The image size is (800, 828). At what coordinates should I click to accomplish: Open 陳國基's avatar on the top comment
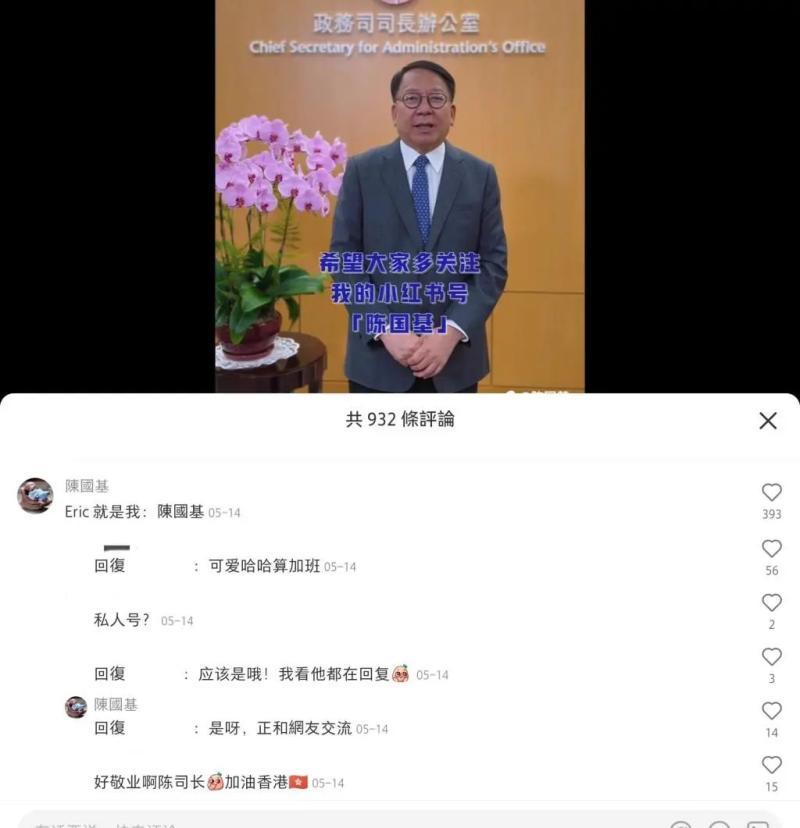tap(35, 495)
